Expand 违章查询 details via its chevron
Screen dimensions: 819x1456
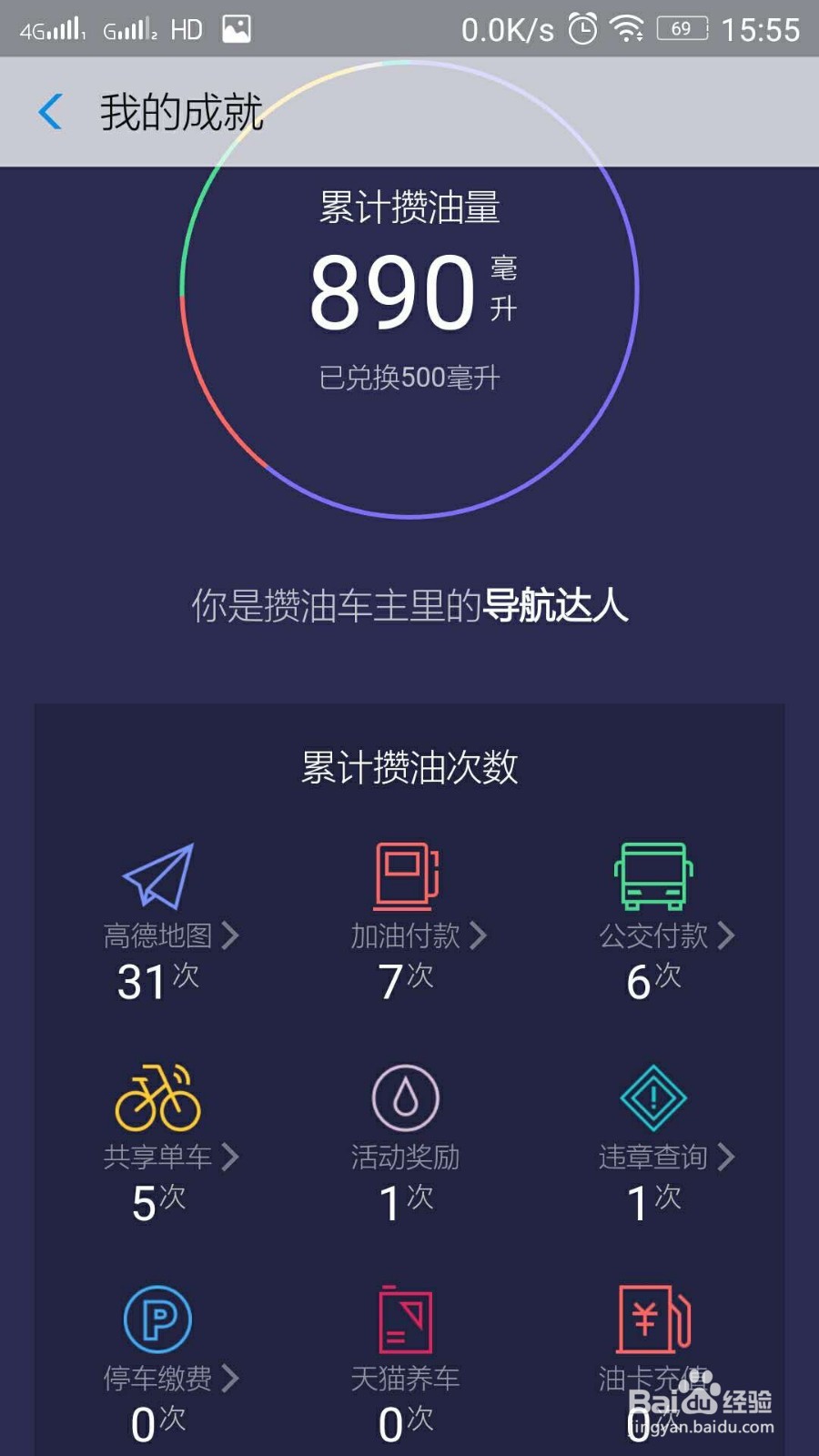(x=725, y=1157)
